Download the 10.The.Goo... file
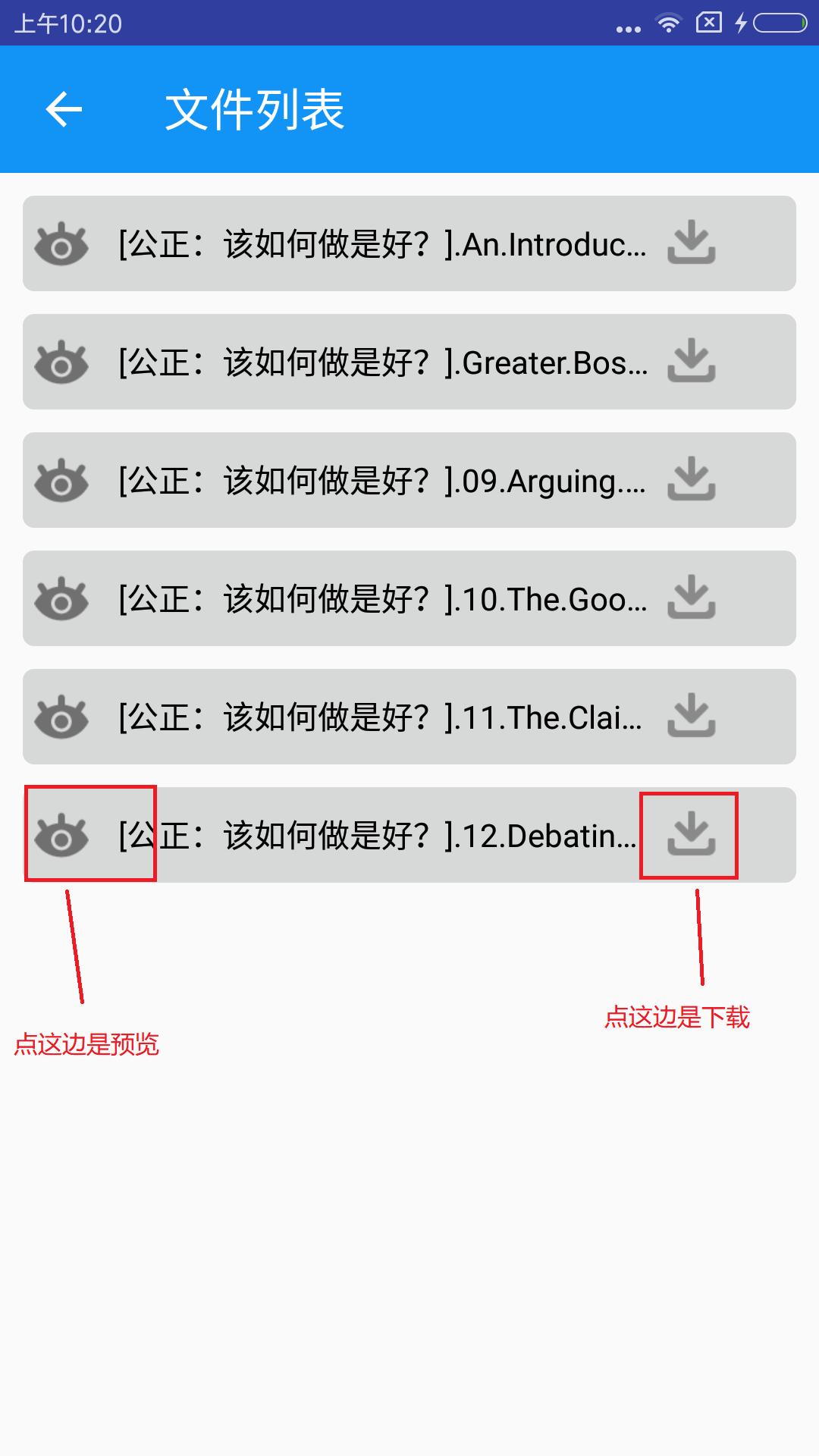The width and height of the screenshot is (819, 1456). click(691, 598)
